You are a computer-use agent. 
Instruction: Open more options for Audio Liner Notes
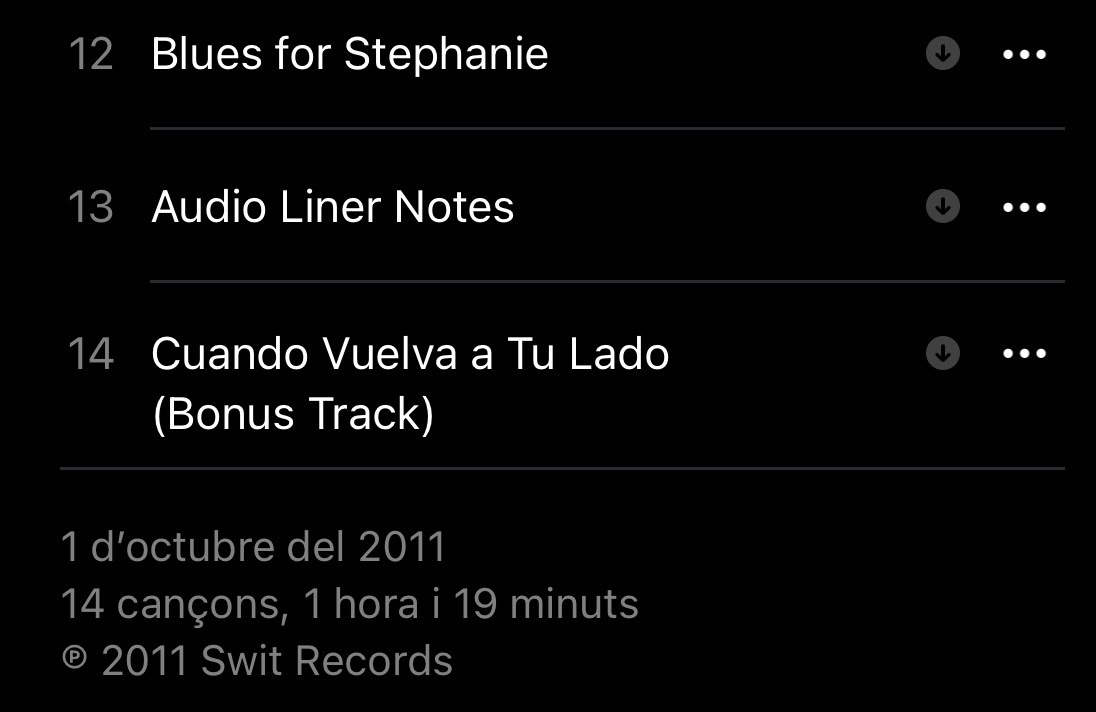[x=1024, y=207]
